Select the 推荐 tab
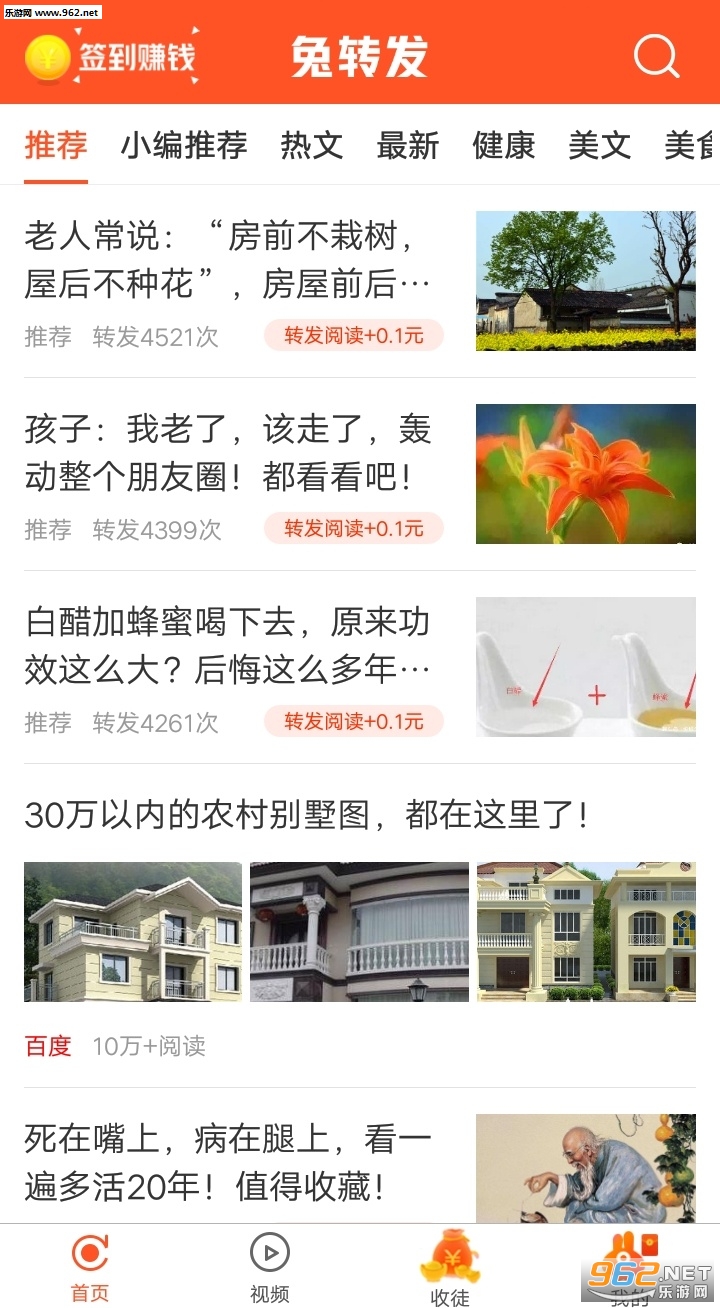 (x=56, y=146)
